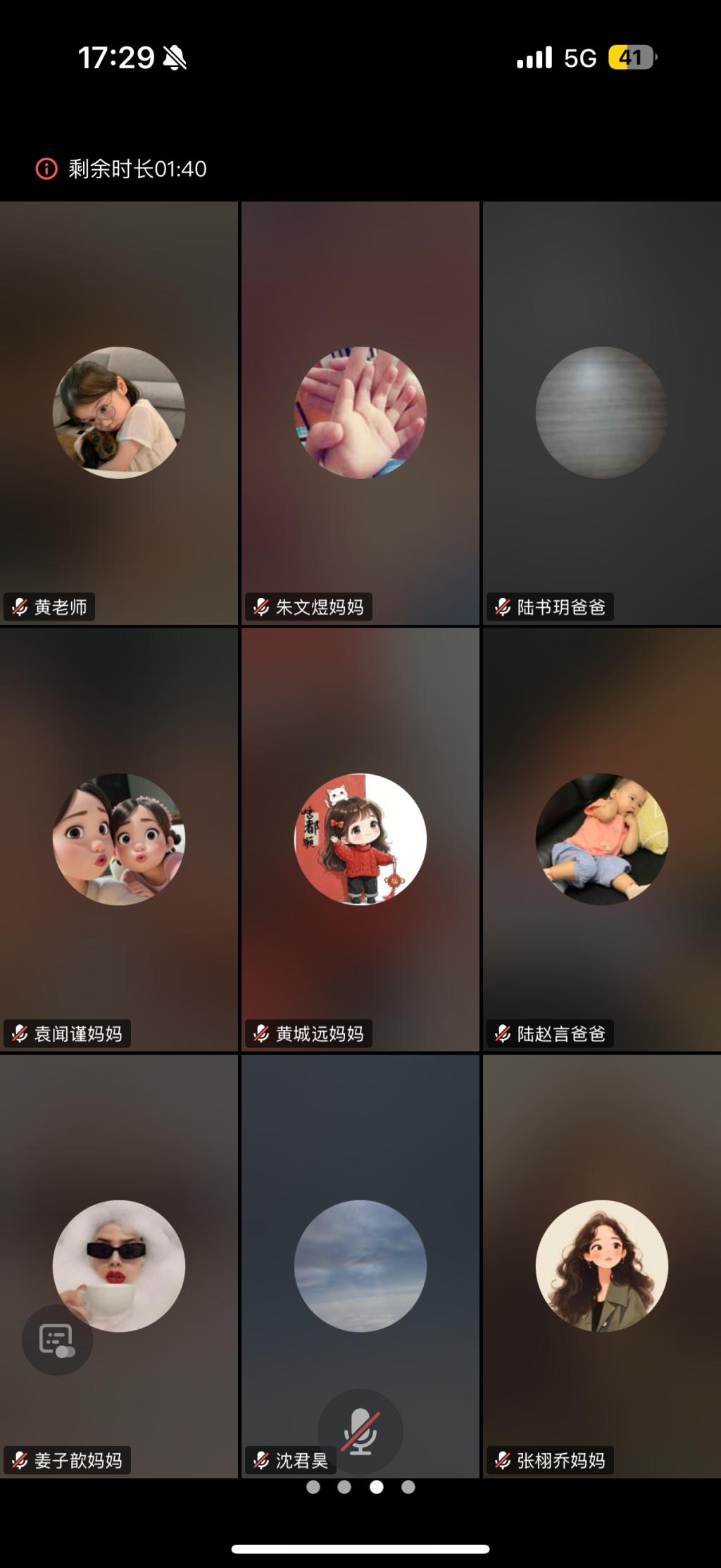Image resolution: width=721 pixels, height=1568 pixels.
Task: Select 朱文煜妈妈's participant tile
Action: click(x=360, y=413)
